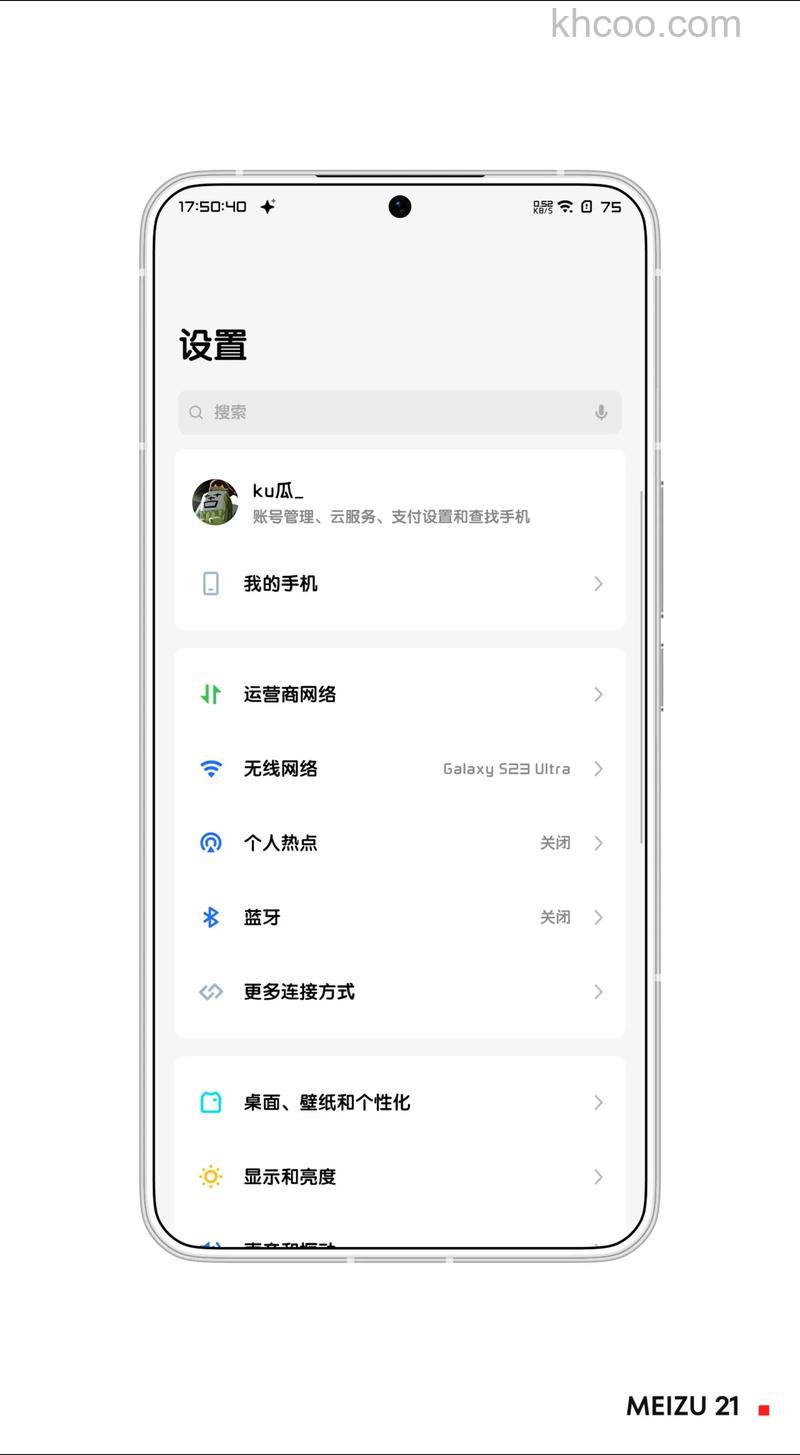Tap the green carrier network icon for 运营商网络
800x1455 pixels.
click(x=211, y=694)
